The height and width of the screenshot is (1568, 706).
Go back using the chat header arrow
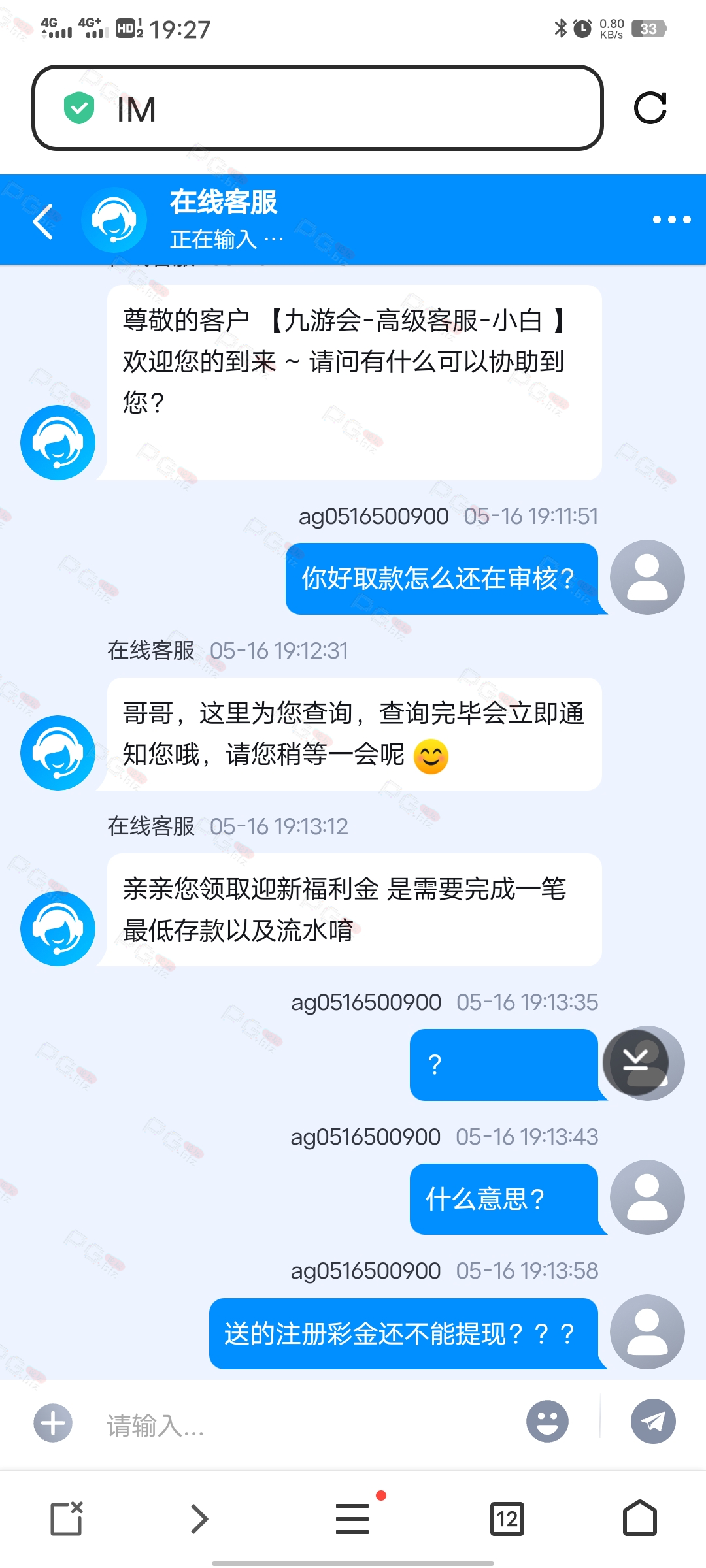(x=43, y=221)
